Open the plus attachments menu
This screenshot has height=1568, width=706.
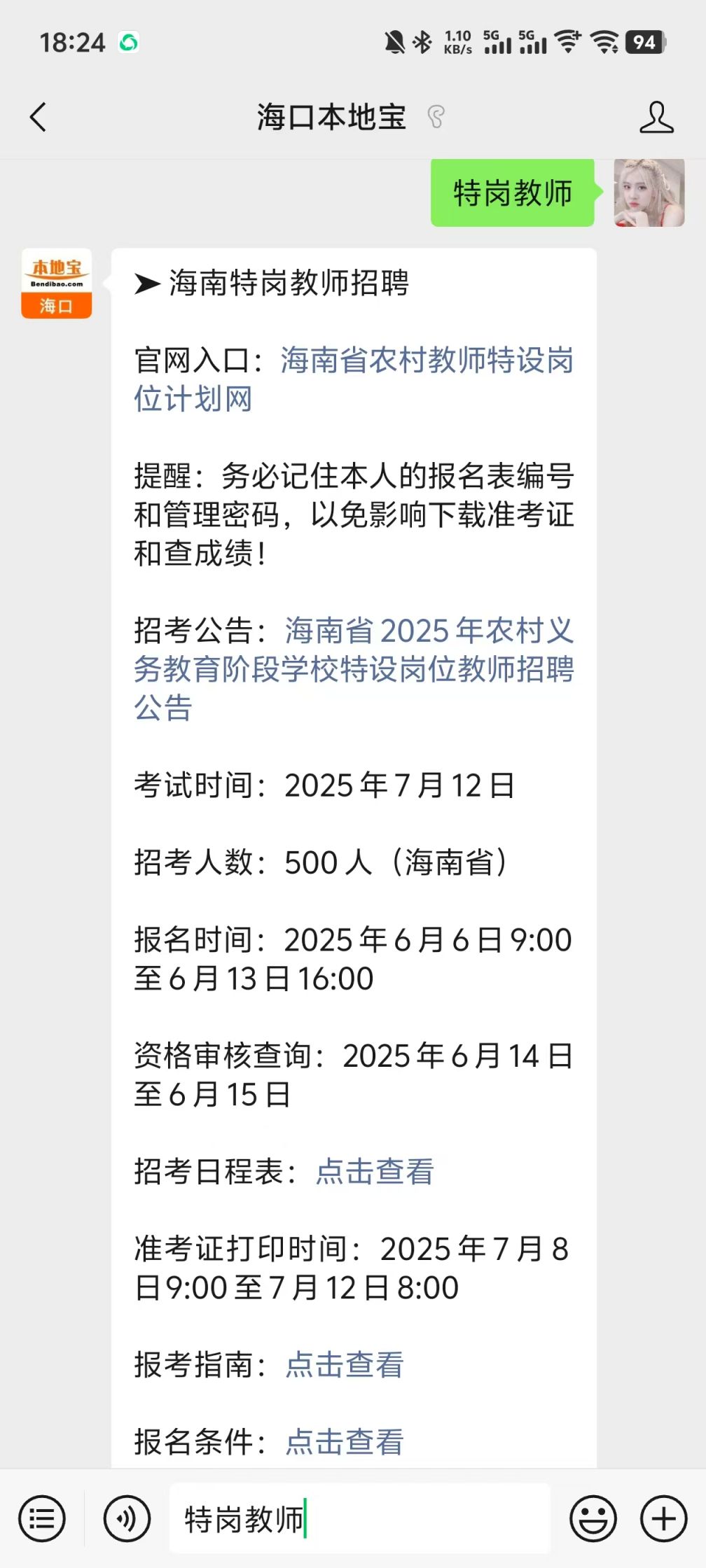[664, 1519]
